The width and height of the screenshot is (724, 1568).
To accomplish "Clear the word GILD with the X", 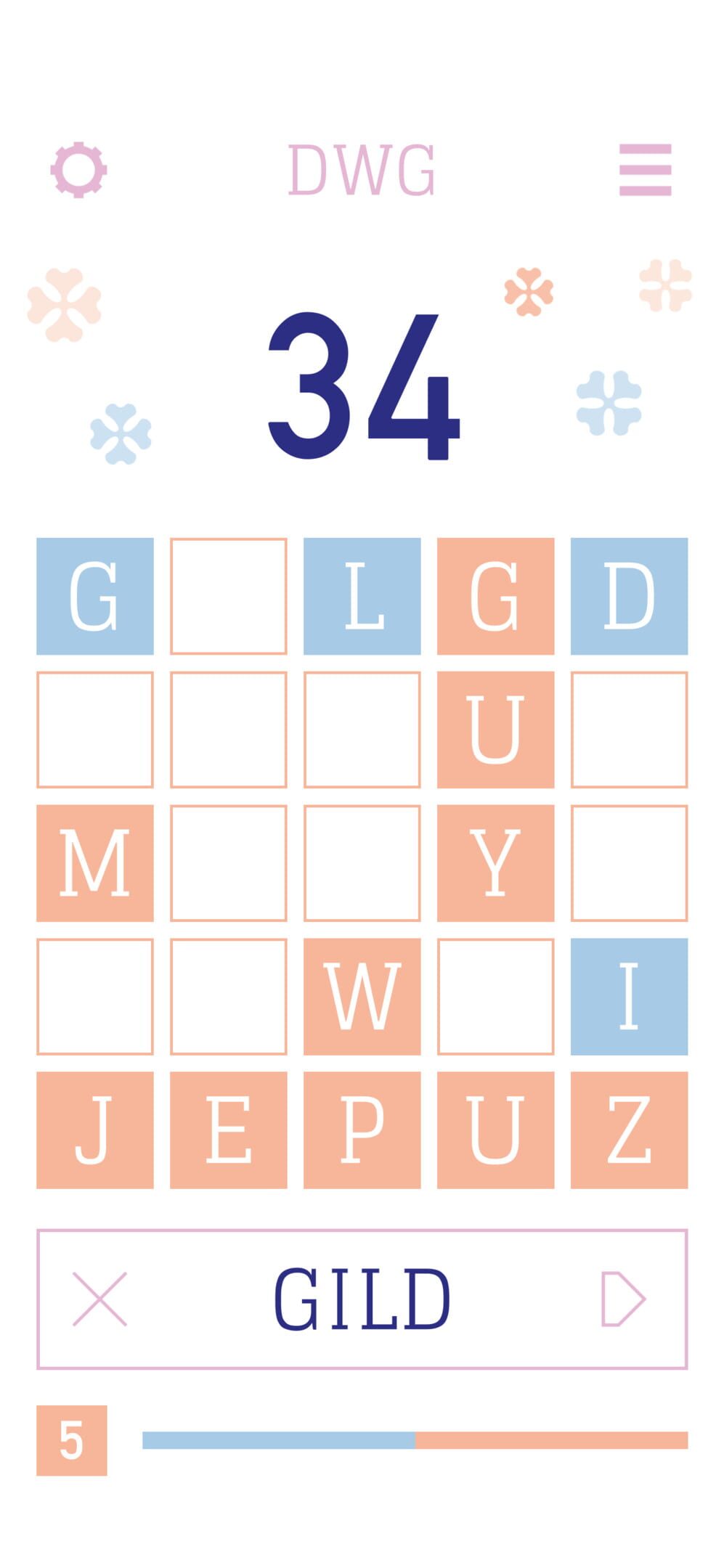I will tap(100, 1299).
